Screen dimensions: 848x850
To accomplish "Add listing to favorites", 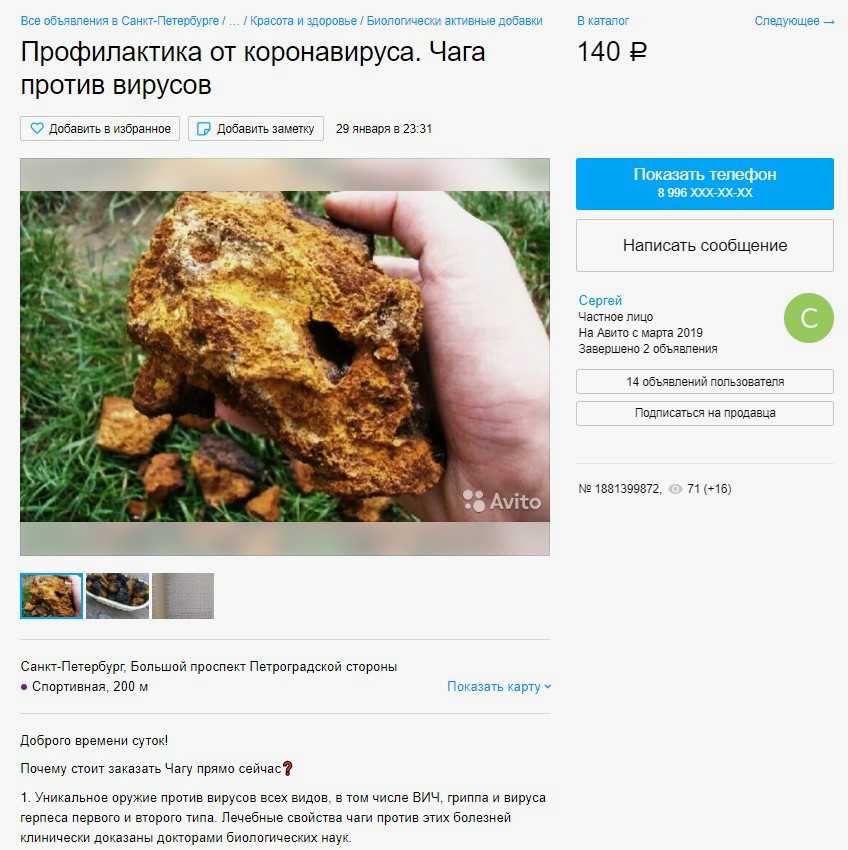I will click(100, 129).
